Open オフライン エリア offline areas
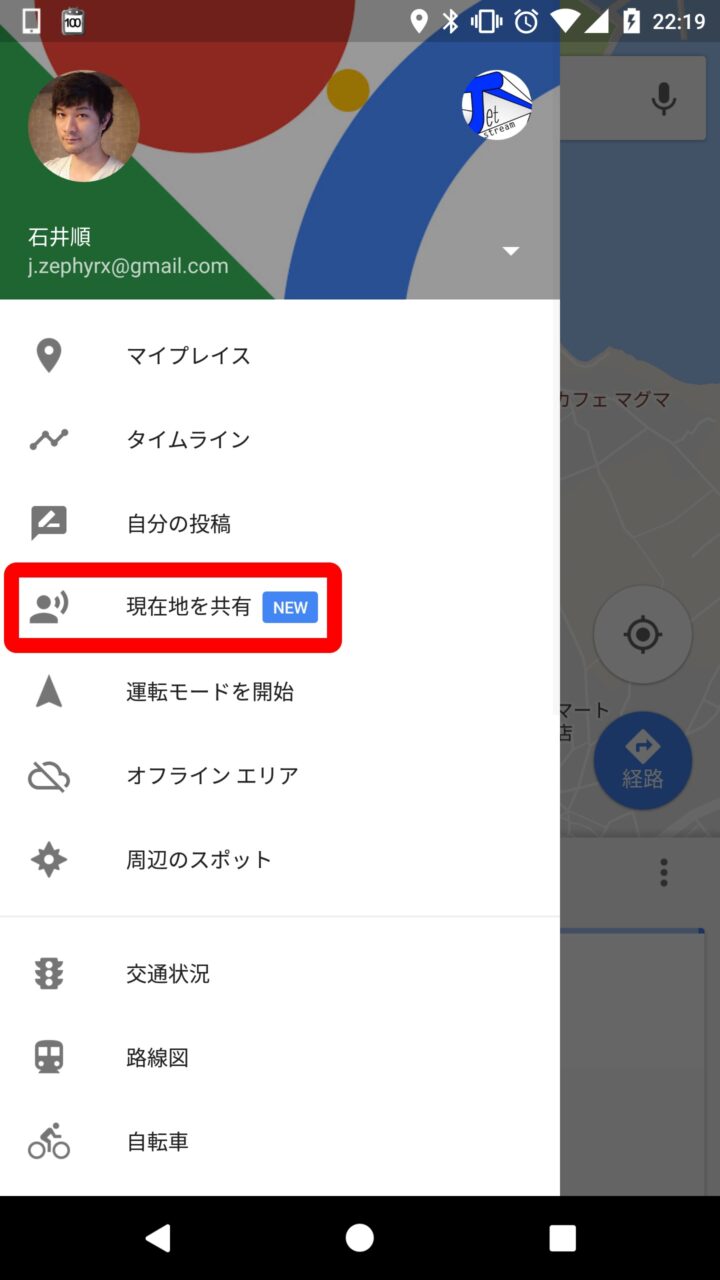Image resolution: width=720 pixels, height=1280 pixels. click(x=212, y=776)
